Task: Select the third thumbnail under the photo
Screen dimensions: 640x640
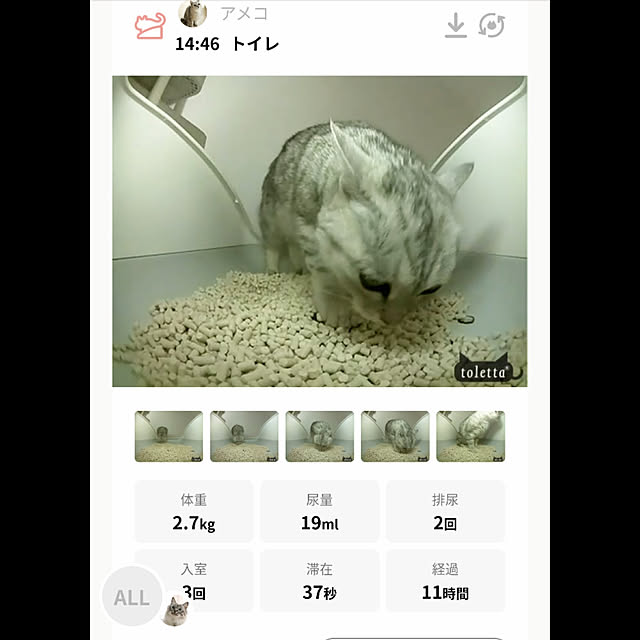Action: 319,436
